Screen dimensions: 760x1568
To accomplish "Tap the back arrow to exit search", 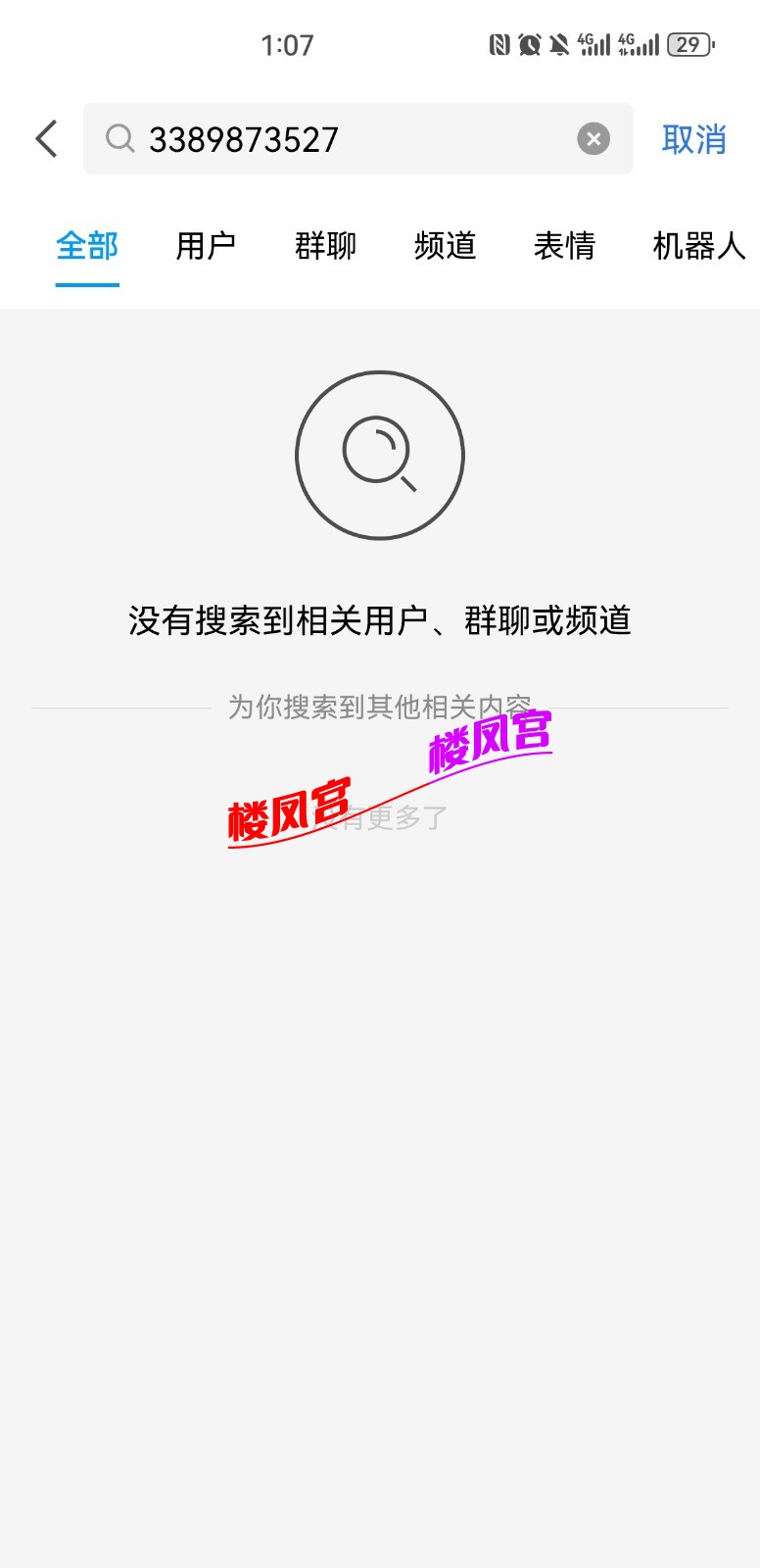I will click(x=45, y=138).
